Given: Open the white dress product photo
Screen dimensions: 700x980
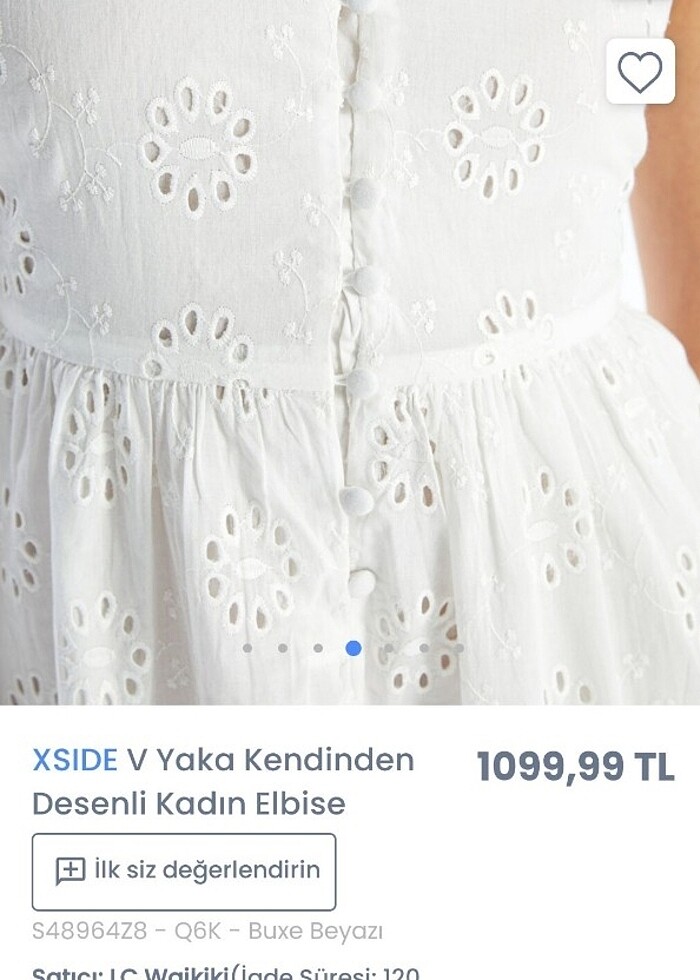Looking at the screenshot, I should pyautogui.click(x=350, y=350).
